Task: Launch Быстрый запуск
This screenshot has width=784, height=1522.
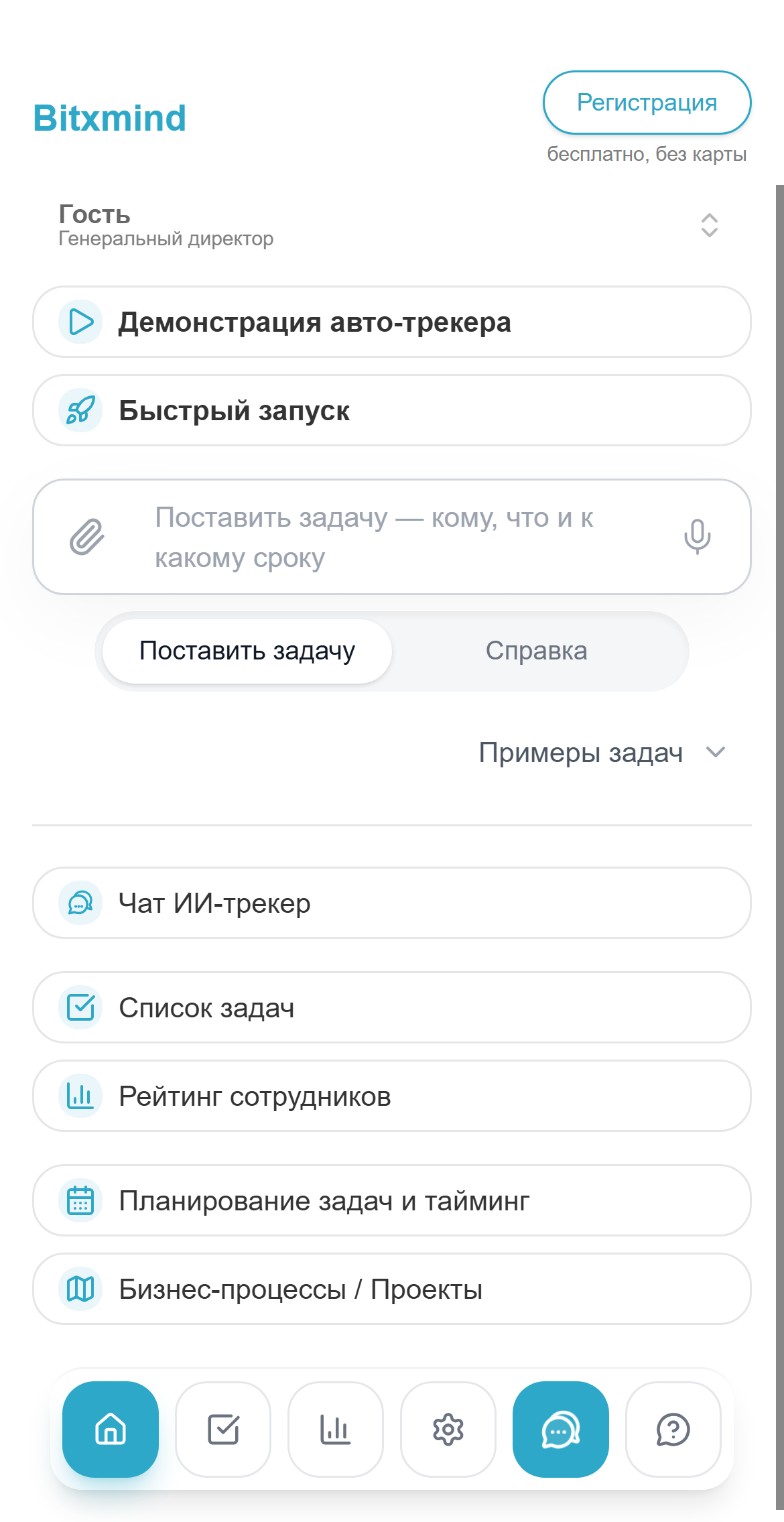Action: 392,410
